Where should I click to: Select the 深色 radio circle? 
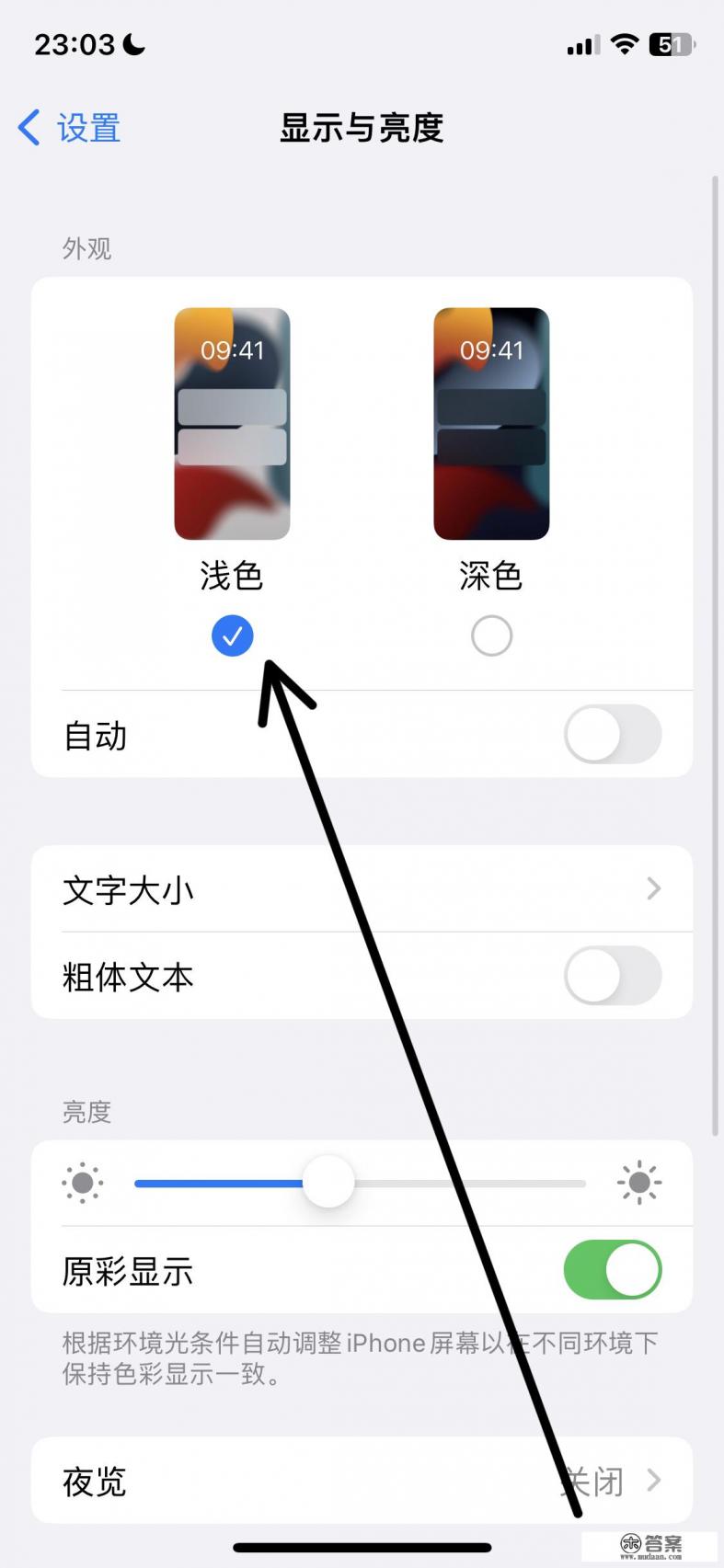491,635
